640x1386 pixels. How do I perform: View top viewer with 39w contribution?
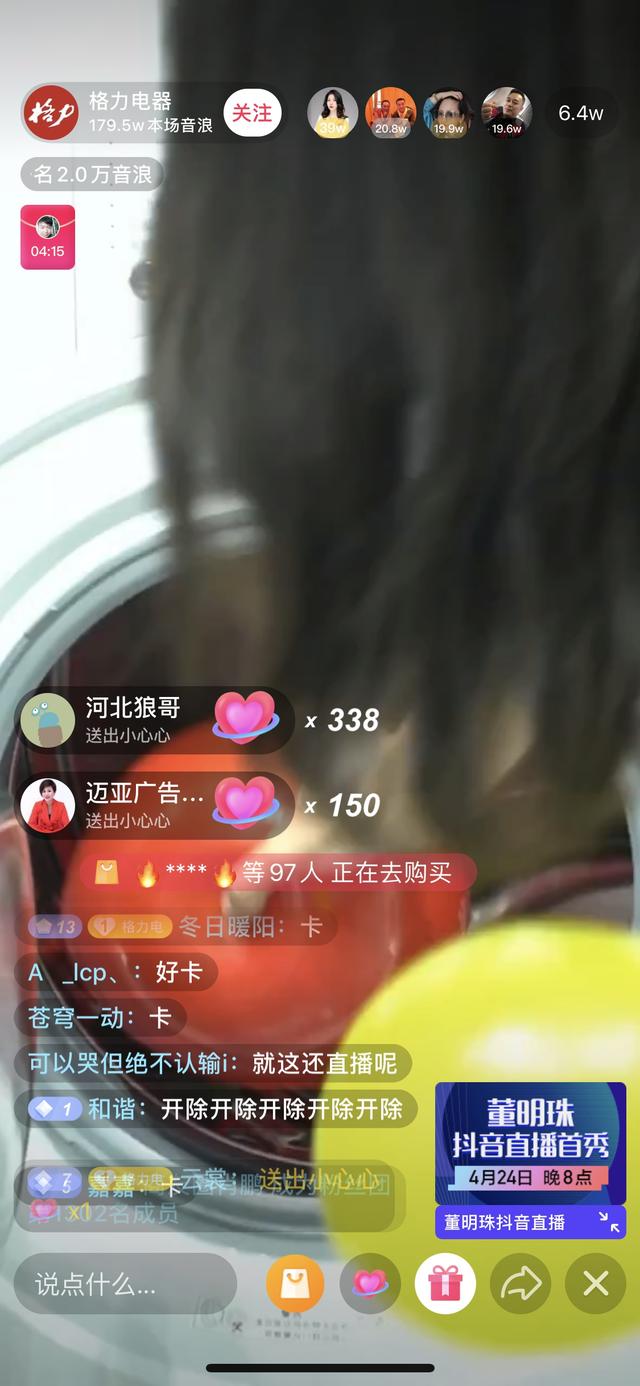point(332,113)
